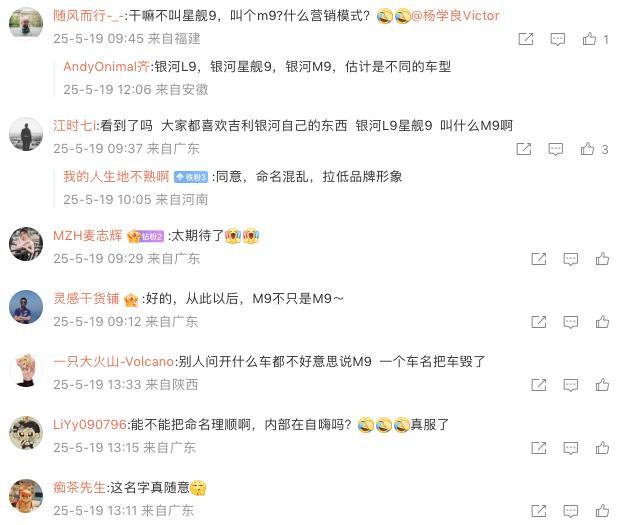Reply to 随风而行-_-'s comment

[558, 39]
